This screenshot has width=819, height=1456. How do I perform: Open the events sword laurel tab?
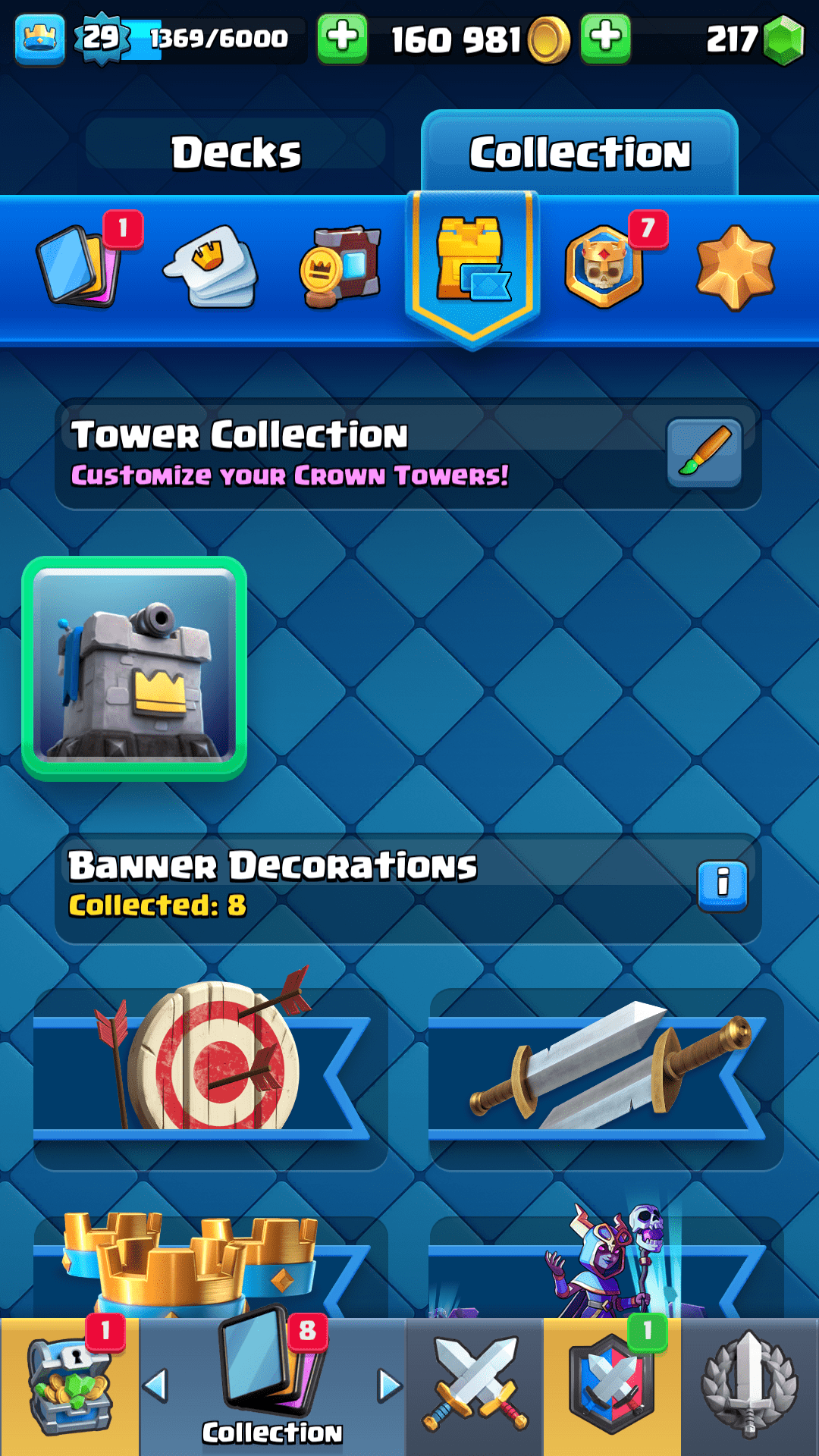tap(749, 1386)
